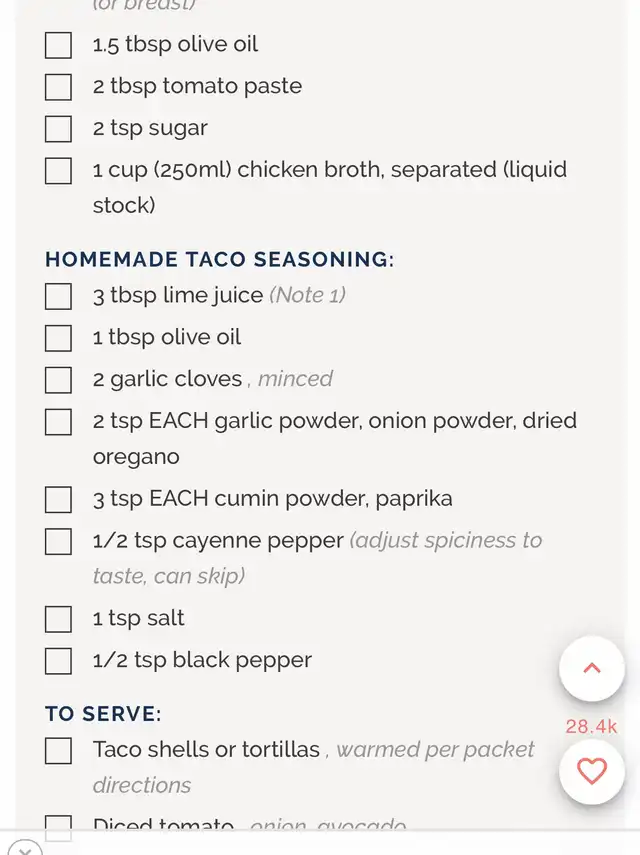Check off 1.5 tbsp olive oil

pos(59,45)
